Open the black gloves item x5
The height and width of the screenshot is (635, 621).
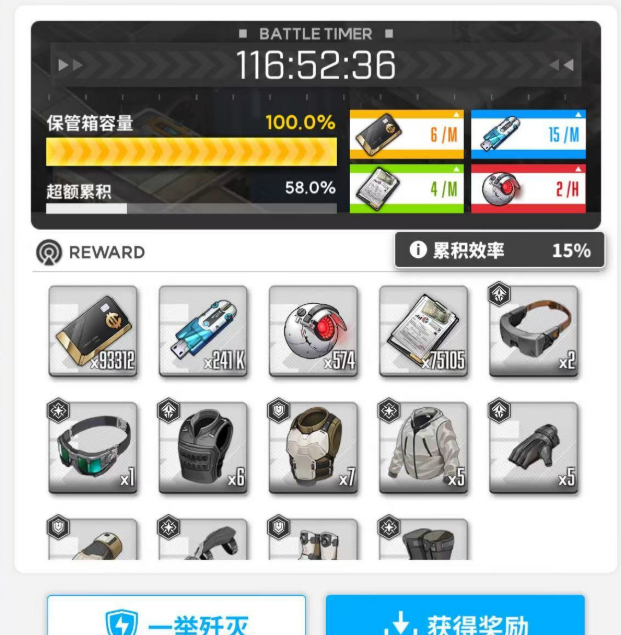533,447
